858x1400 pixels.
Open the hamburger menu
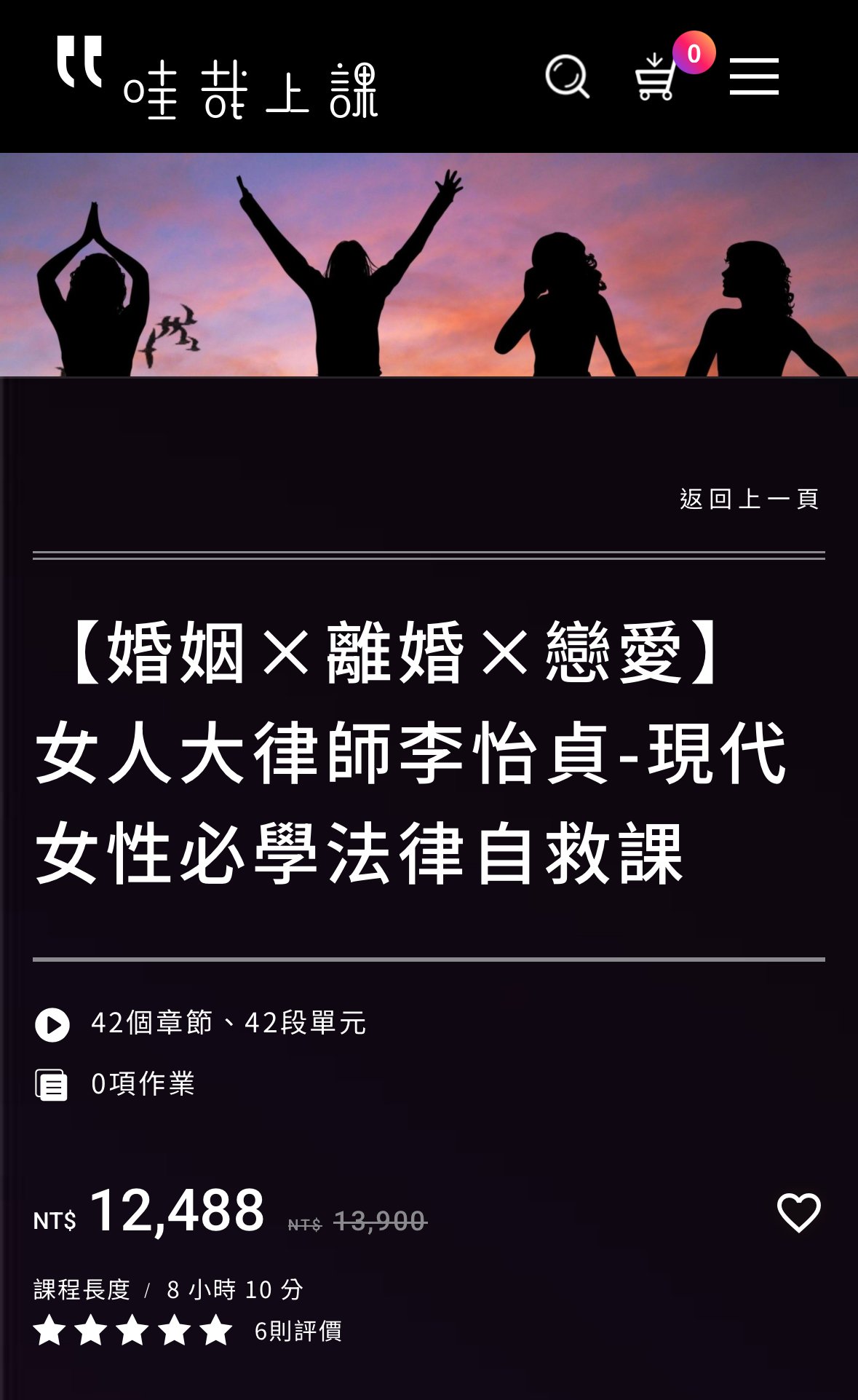[x=754, y=76]
